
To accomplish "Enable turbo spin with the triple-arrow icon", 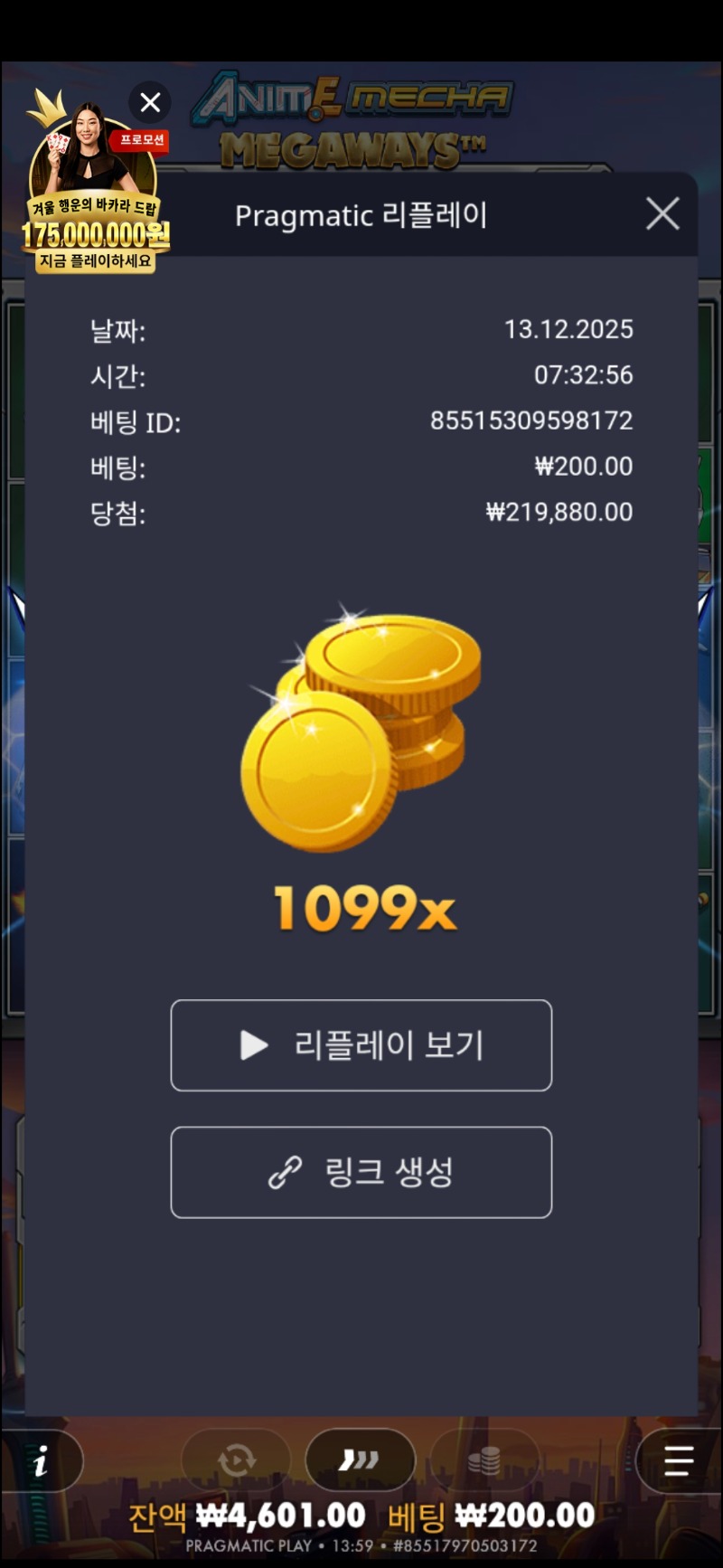I will (361, 1460).
